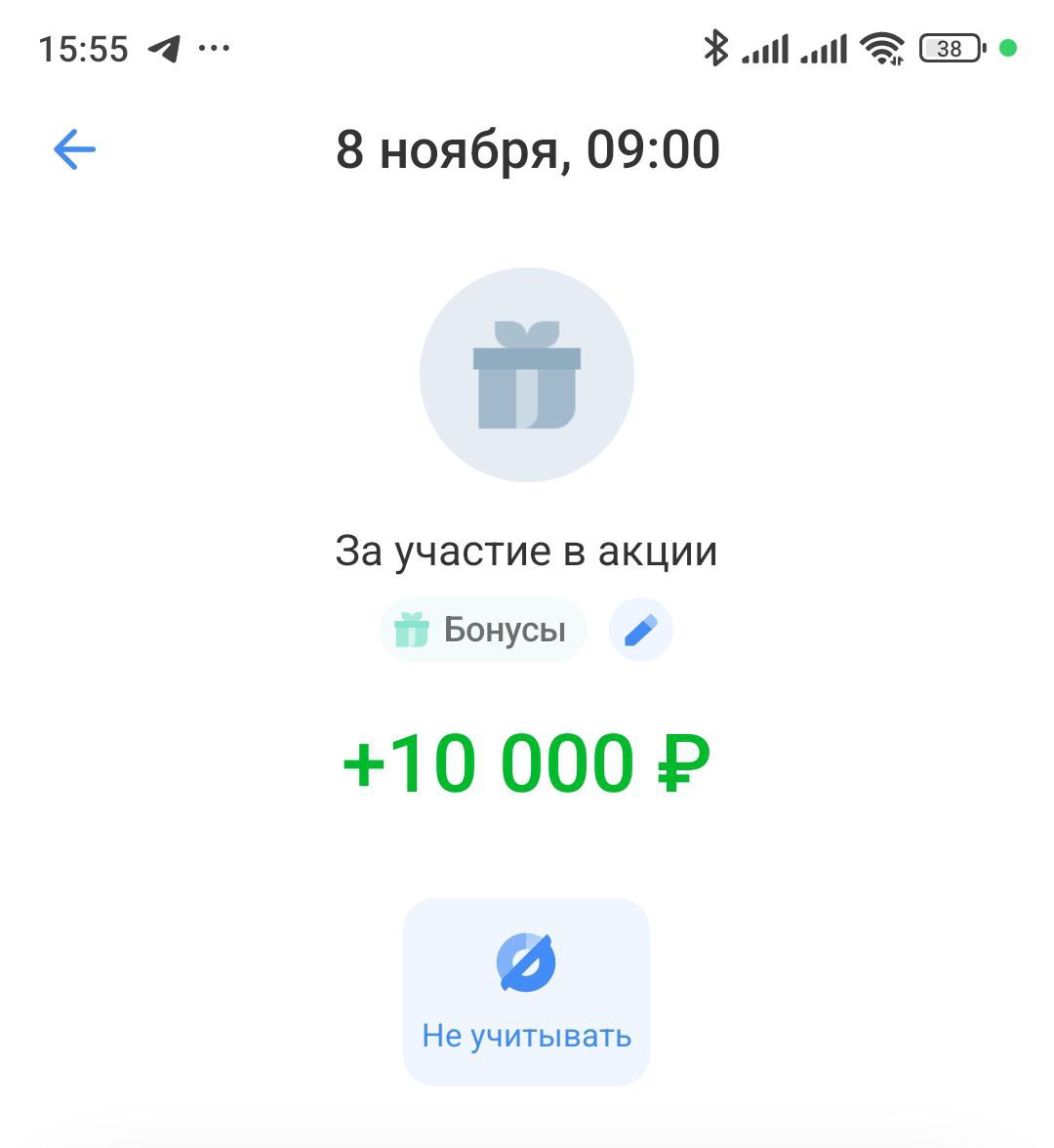
Task: Tap the Бонусы category chip
Action: [483, 630]
